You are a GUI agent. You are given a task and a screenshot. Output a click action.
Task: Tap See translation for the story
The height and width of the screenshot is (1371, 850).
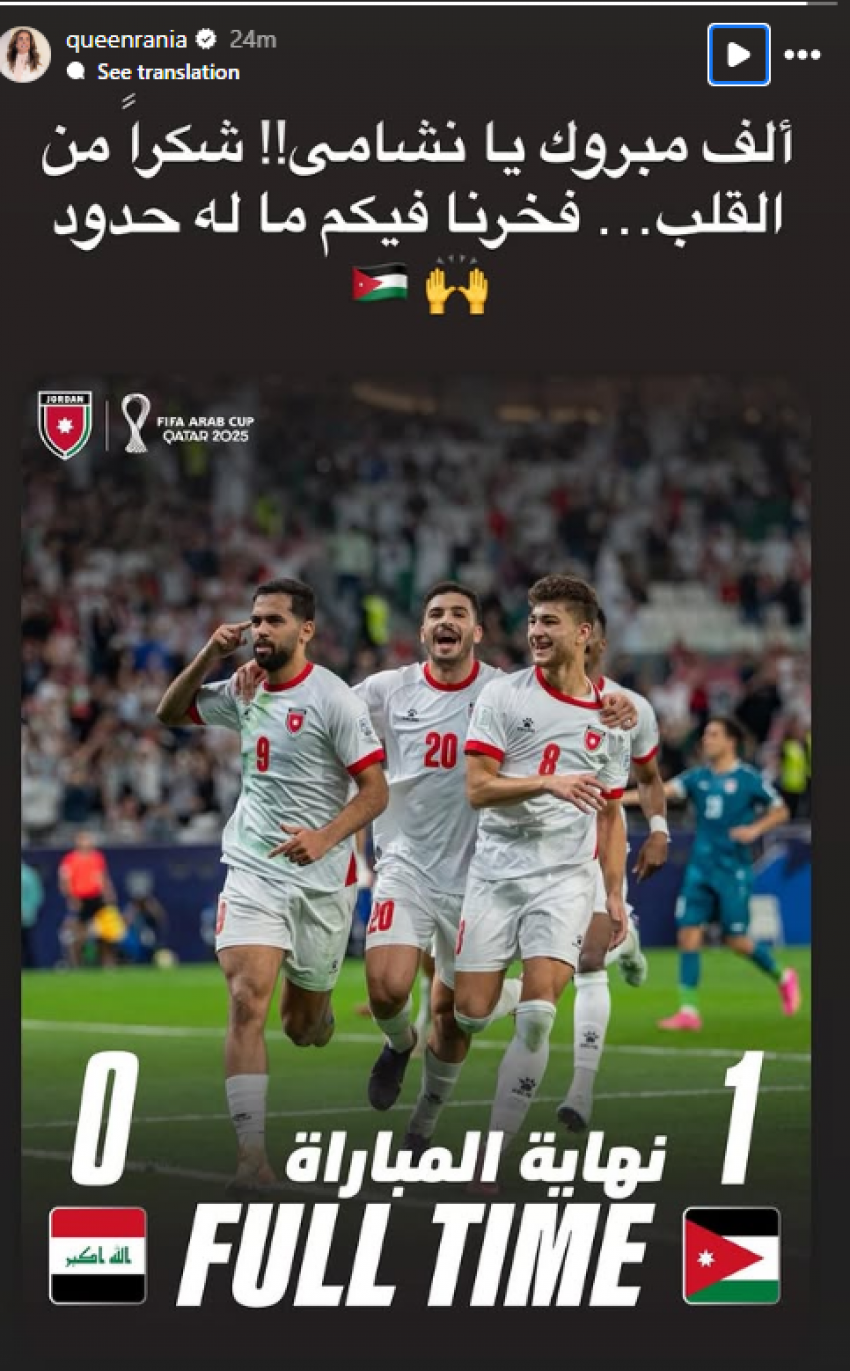167,72
